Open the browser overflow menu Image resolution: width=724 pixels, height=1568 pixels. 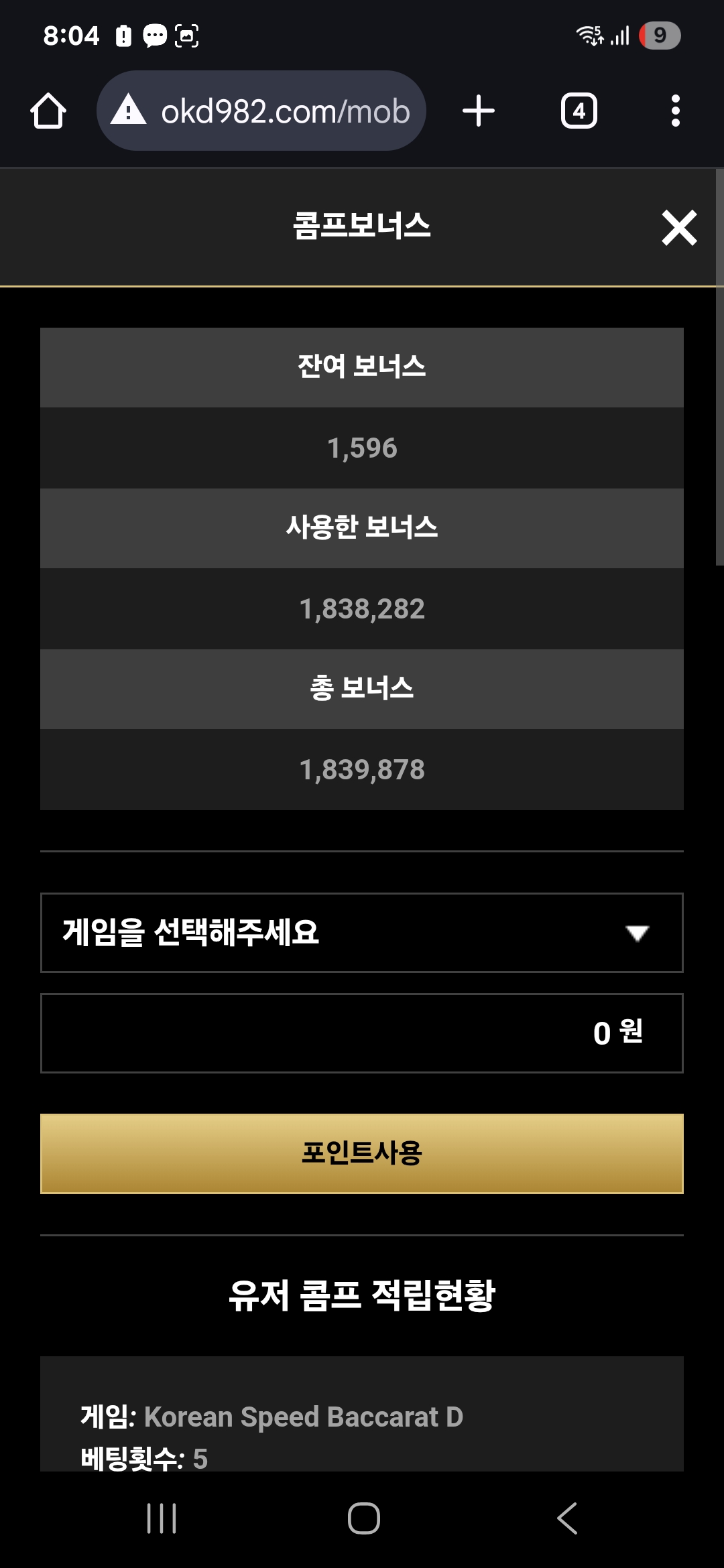675,111
